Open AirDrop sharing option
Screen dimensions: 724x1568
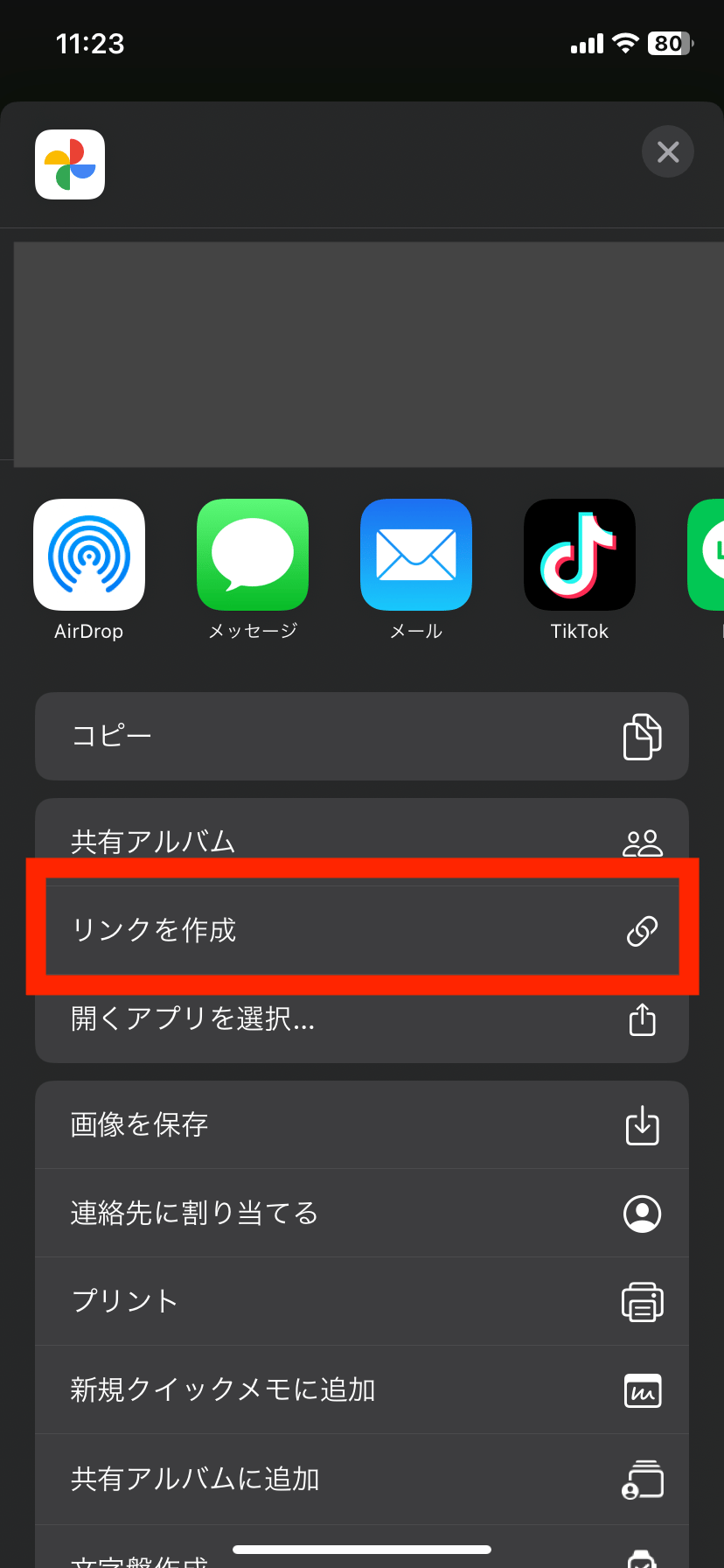88,554
